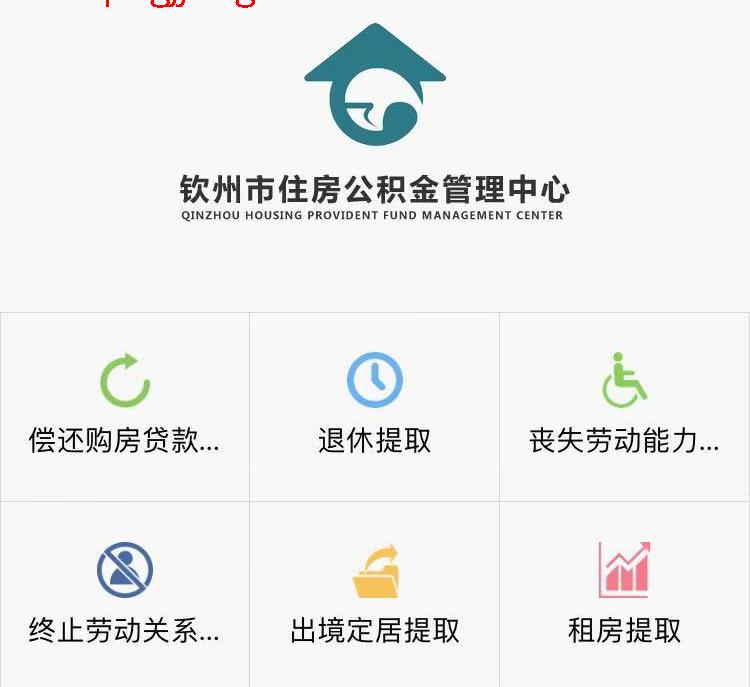The height and width of the screenshot is (687, 750).
Task: Open 出境定居提取 item
Action: [374, 595]
